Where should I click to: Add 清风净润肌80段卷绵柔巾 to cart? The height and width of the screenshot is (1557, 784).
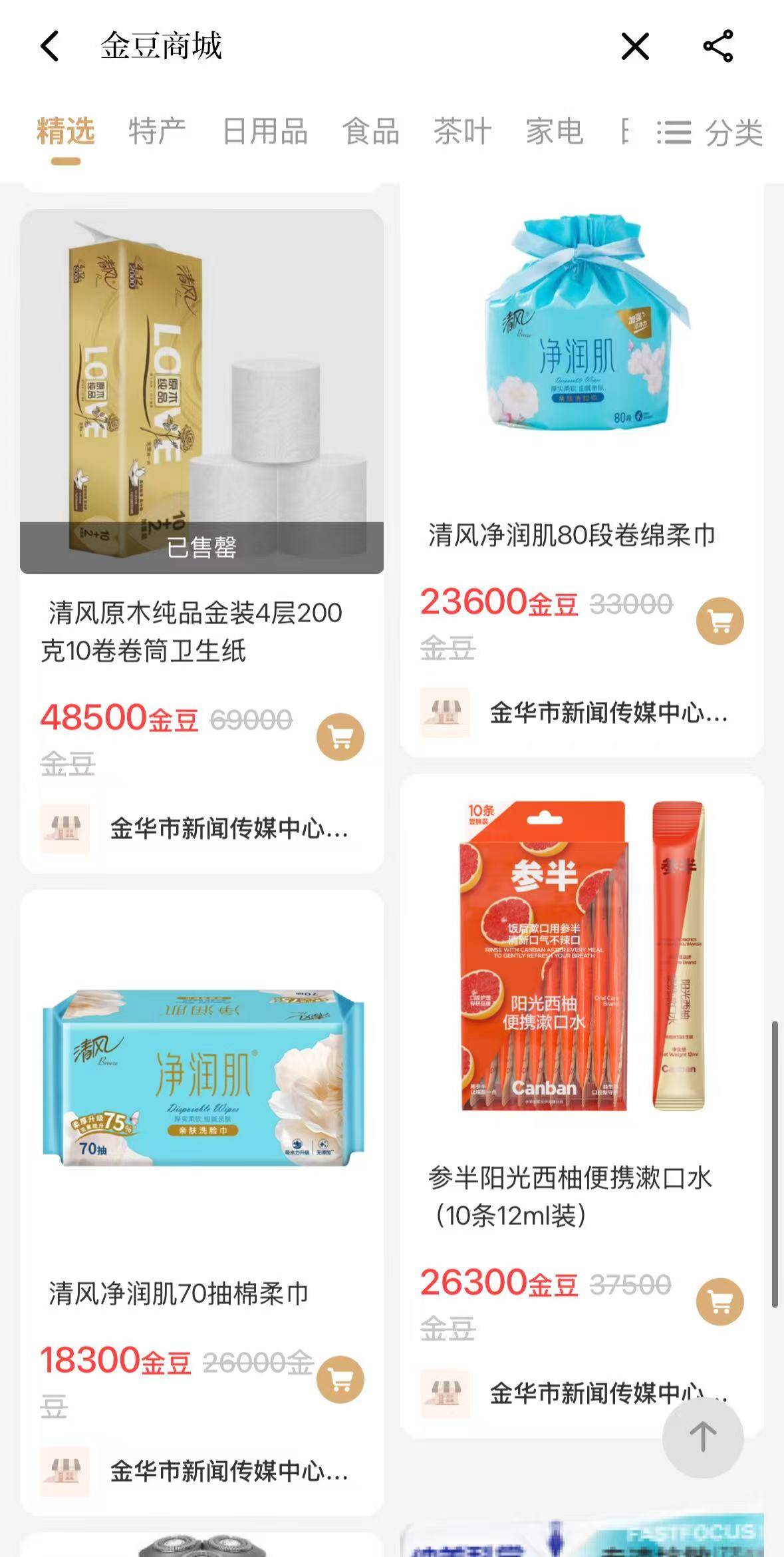coord(720,621)
